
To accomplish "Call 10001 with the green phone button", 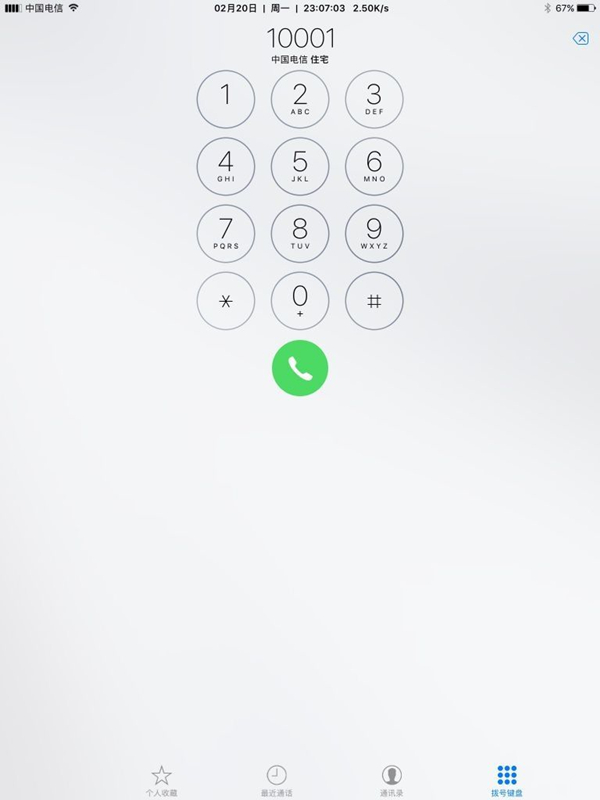I will pyautogui.click(x=300, y=368).
